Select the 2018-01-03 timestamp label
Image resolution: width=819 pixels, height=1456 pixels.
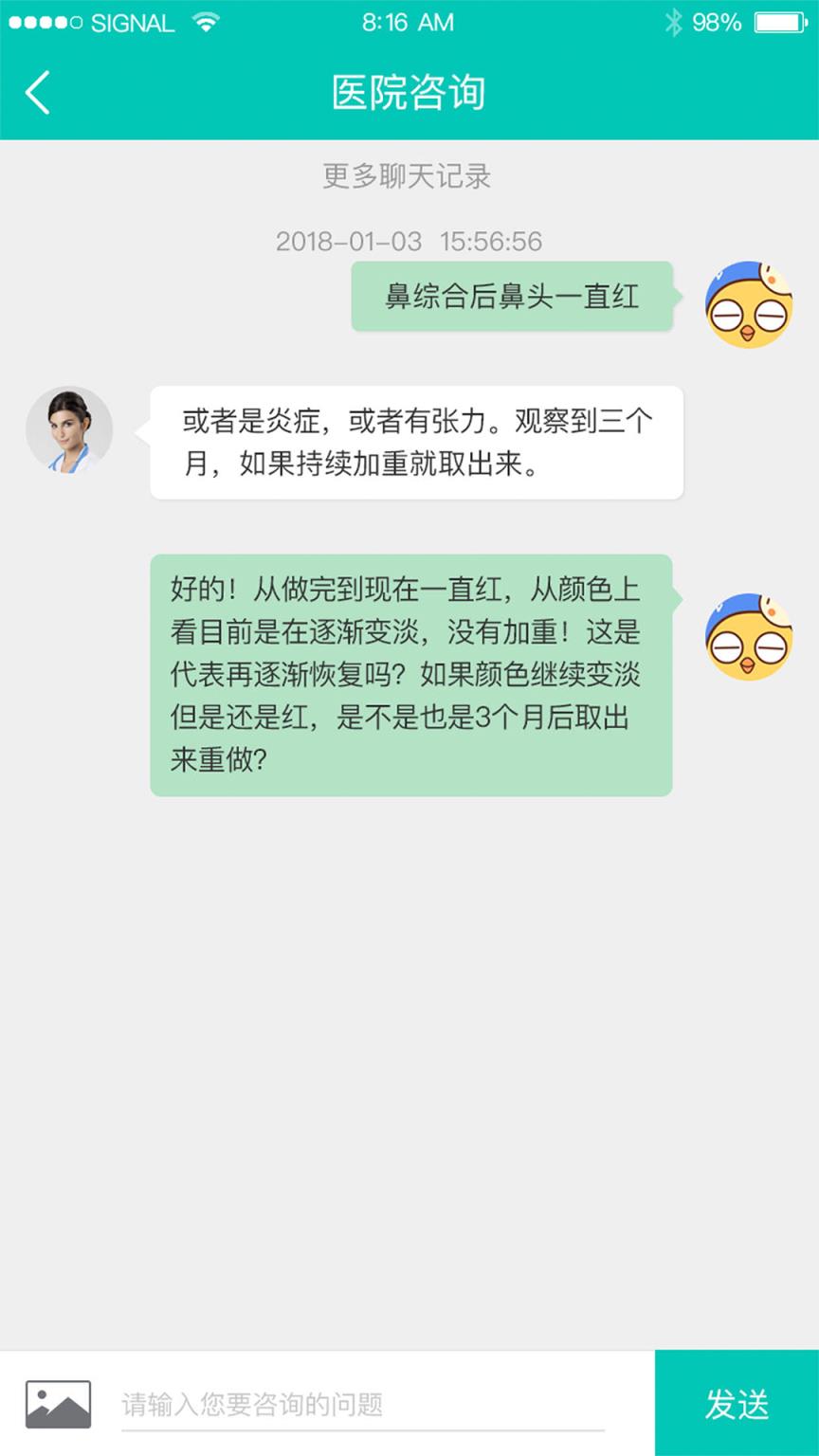pyautogui.click(x=408, y=242)
